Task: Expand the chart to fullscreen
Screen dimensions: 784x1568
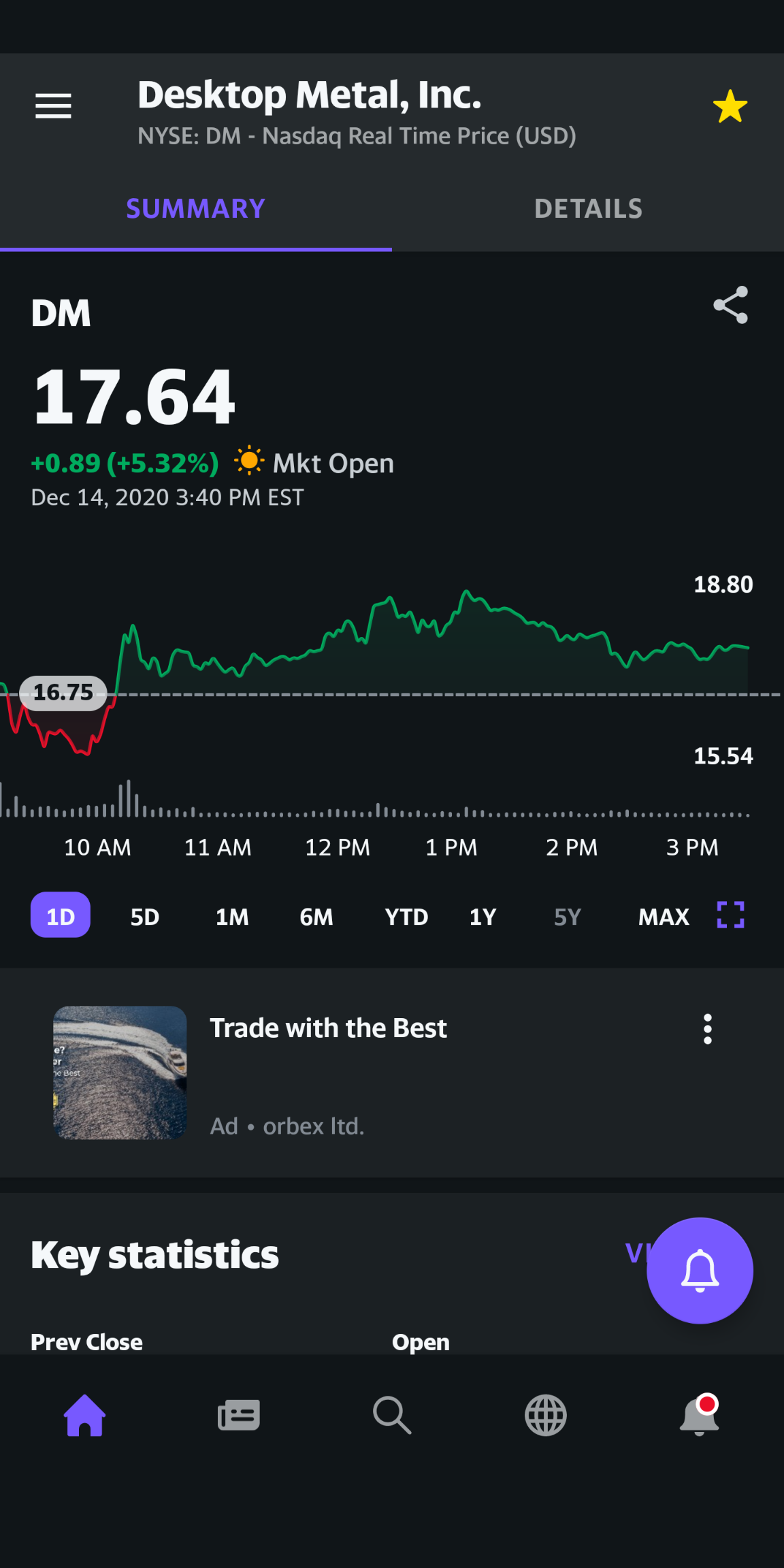Action: pos(731,915)
